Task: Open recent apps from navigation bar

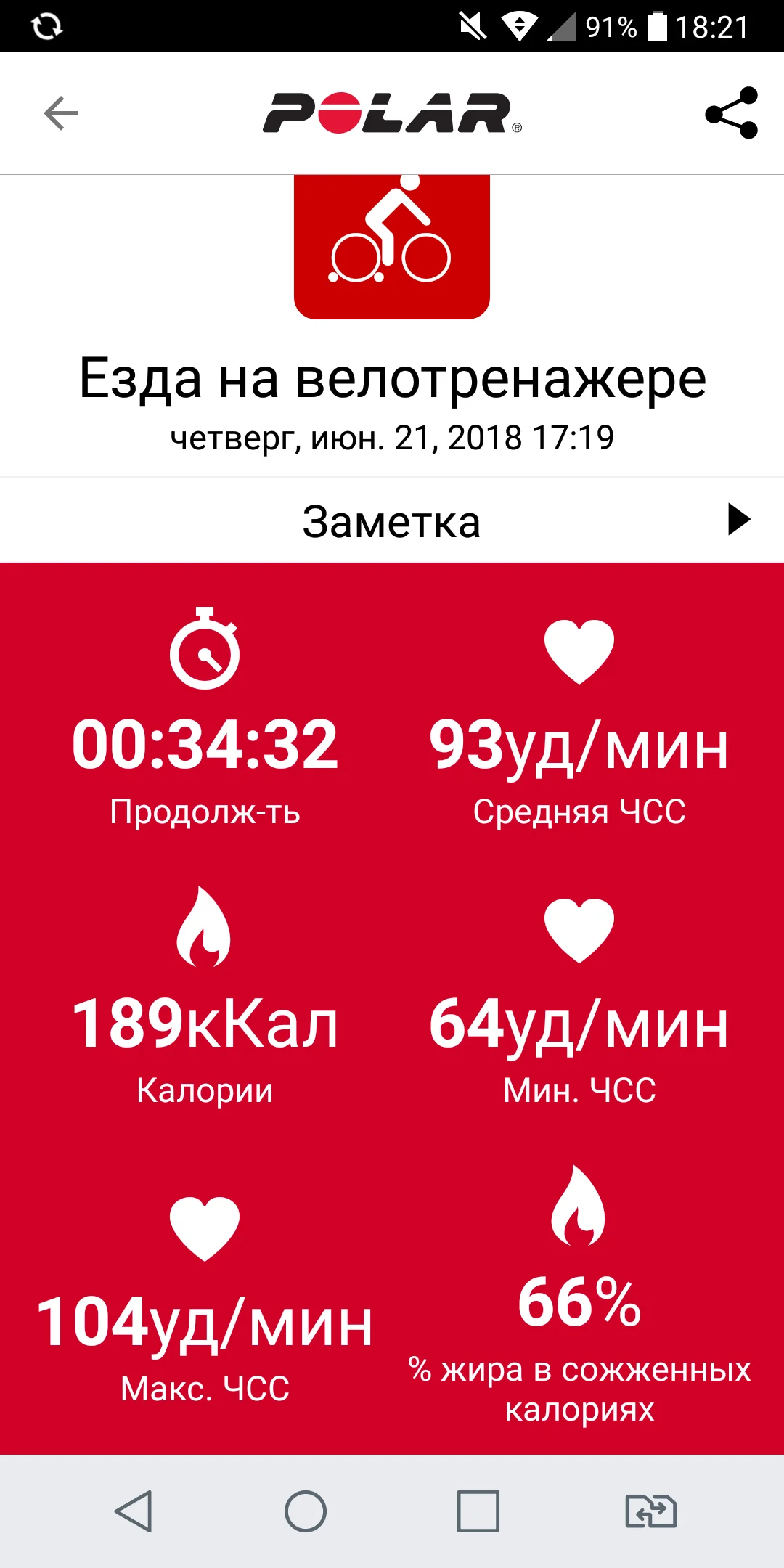Action: pyautogui.click(x=478, y=1511)
